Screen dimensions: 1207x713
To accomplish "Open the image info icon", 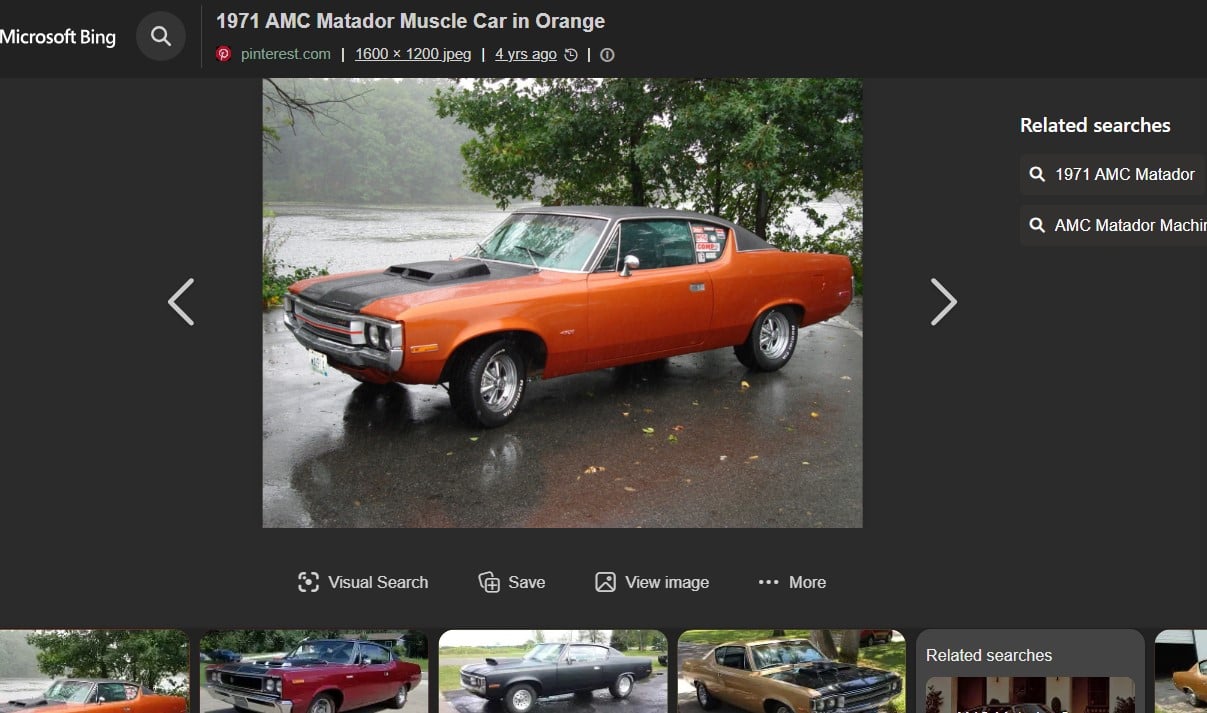I will click(607, 55).
